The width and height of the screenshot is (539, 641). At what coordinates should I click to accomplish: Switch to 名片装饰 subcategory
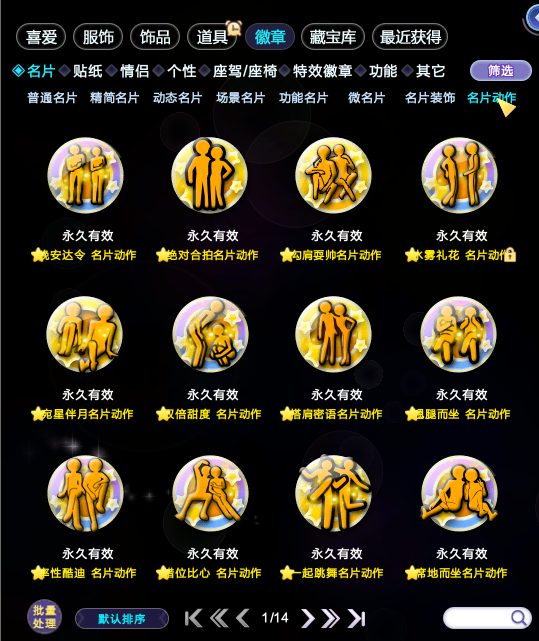(430, 98)
